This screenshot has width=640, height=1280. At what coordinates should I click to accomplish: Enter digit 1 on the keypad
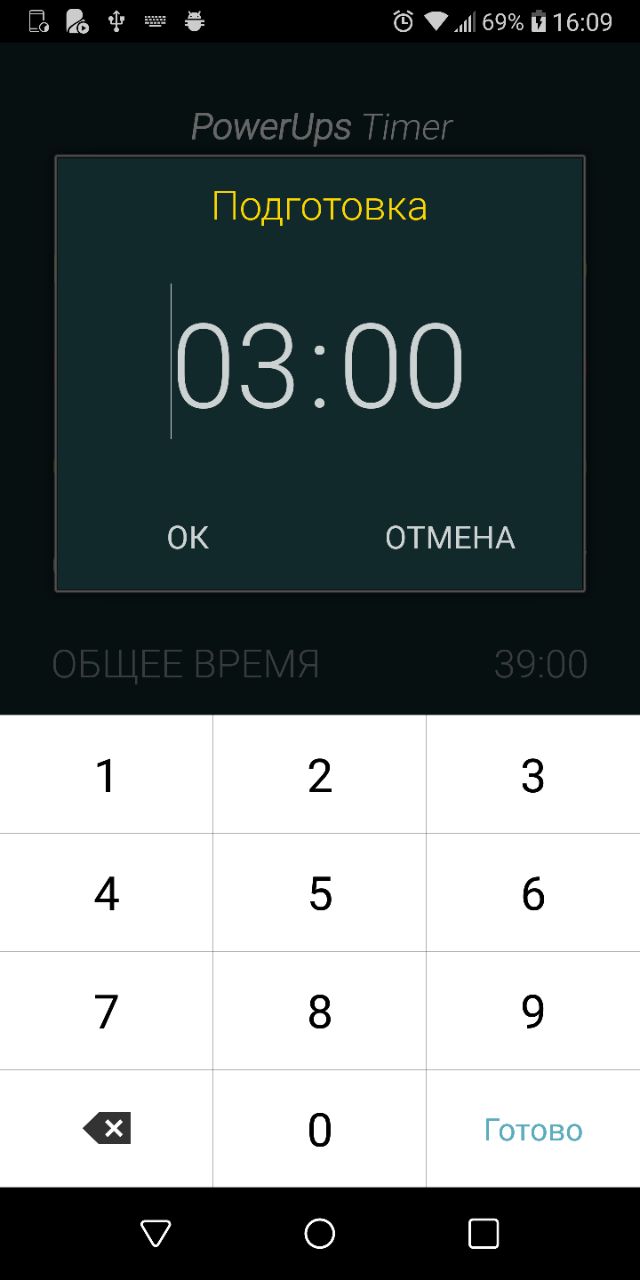pyautogui.click(x=106, y=775)
